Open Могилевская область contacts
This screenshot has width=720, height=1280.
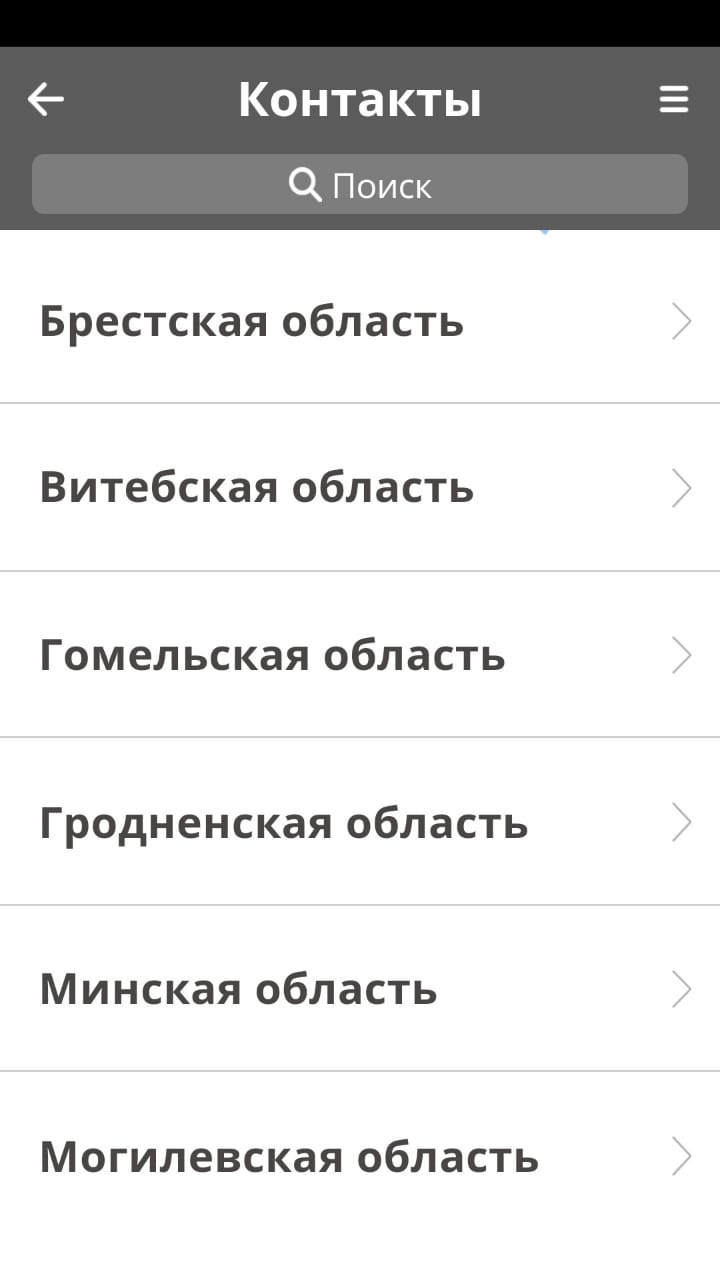(x=360, y=1157)
